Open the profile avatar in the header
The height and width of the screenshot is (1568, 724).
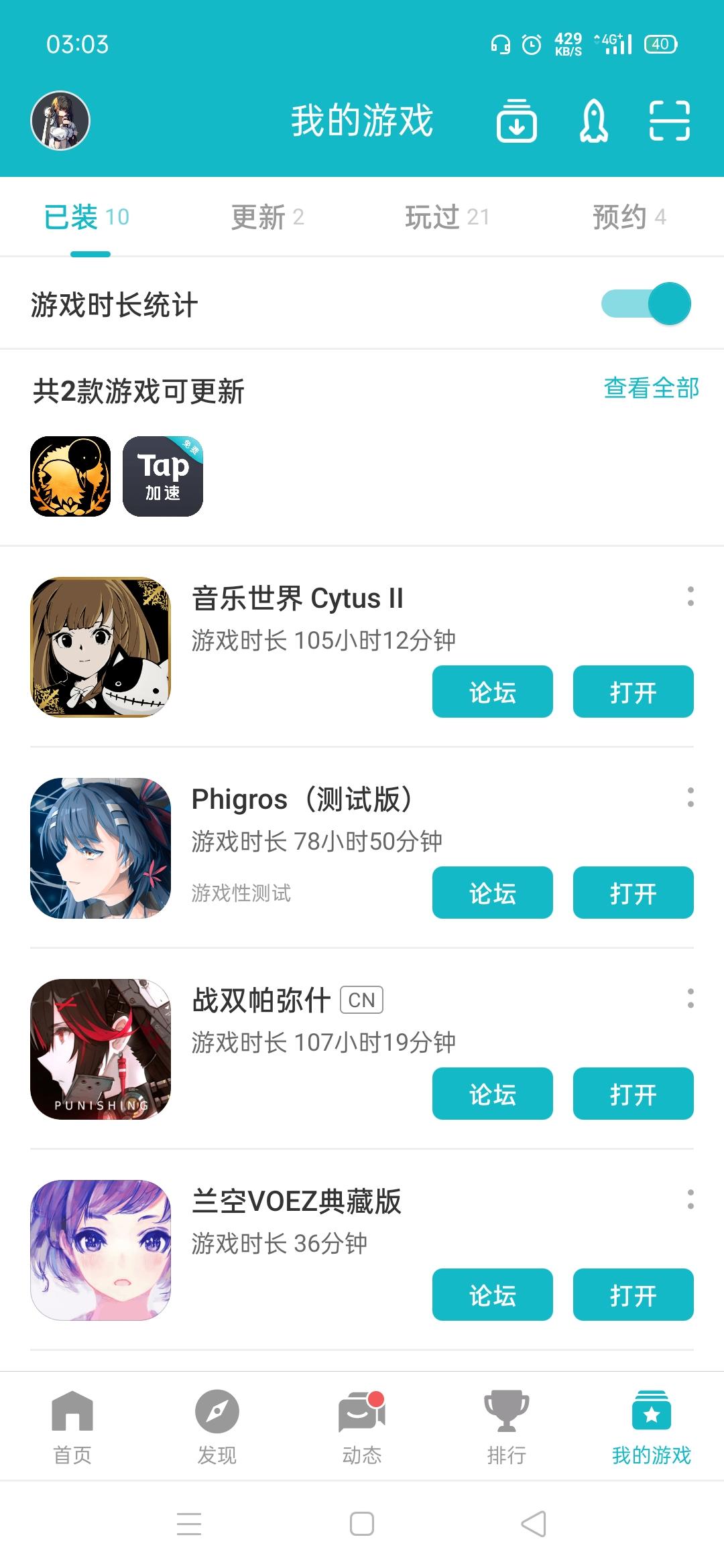click(x=60, y=121)
